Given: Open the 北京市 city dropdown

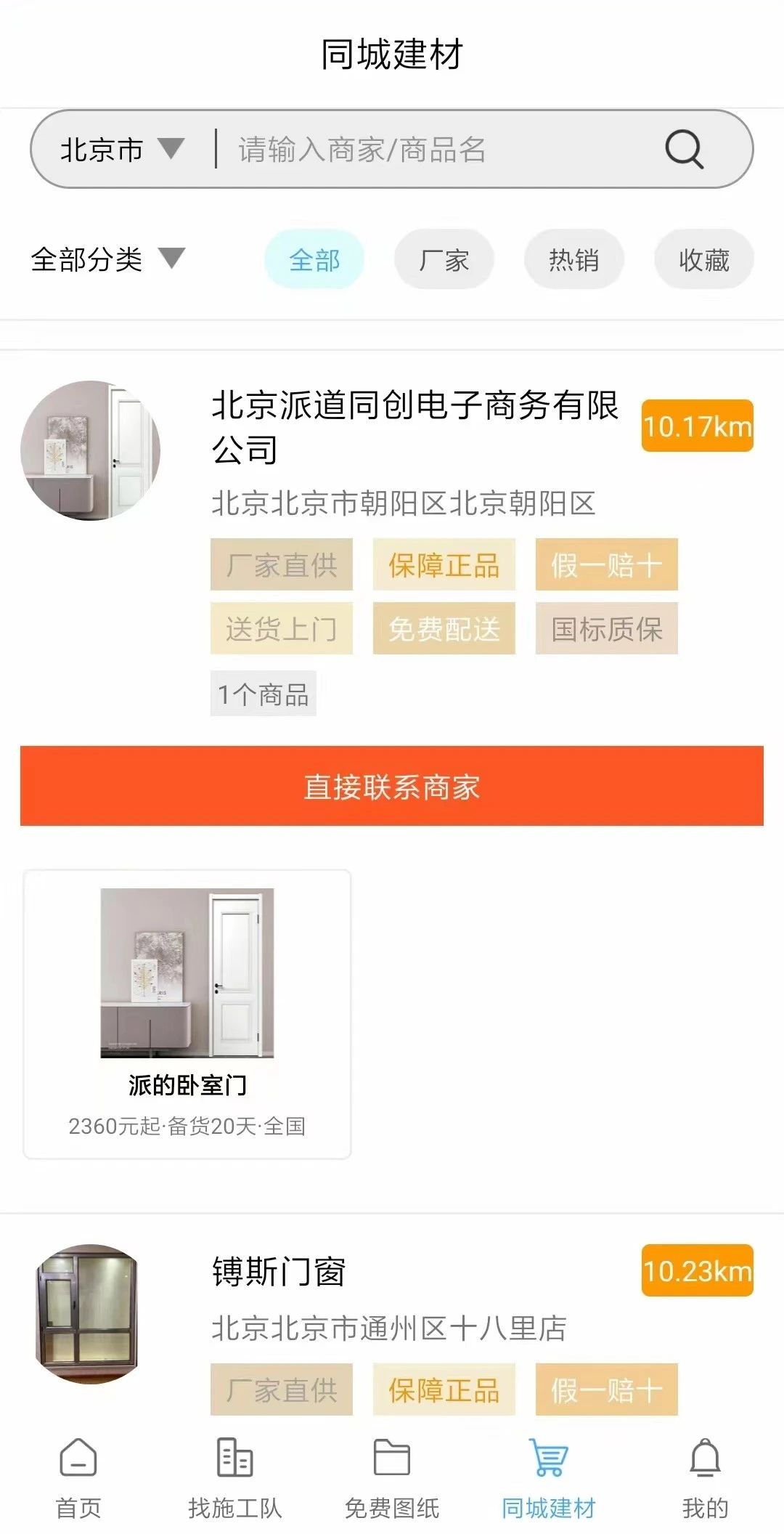Looking at the screenshot, I should coord(122,150).
